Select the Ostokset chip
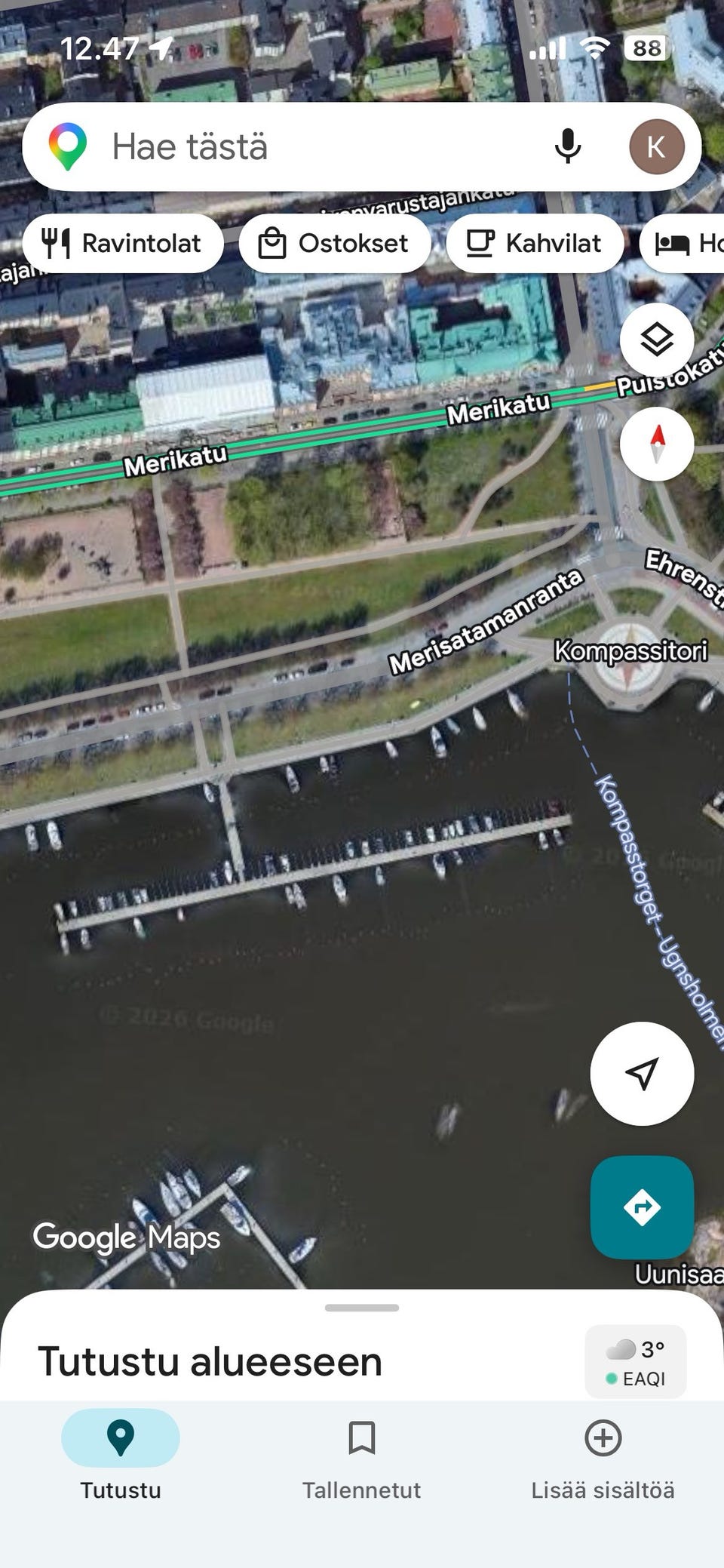724x1568 pixels. (x=335, y=244)
